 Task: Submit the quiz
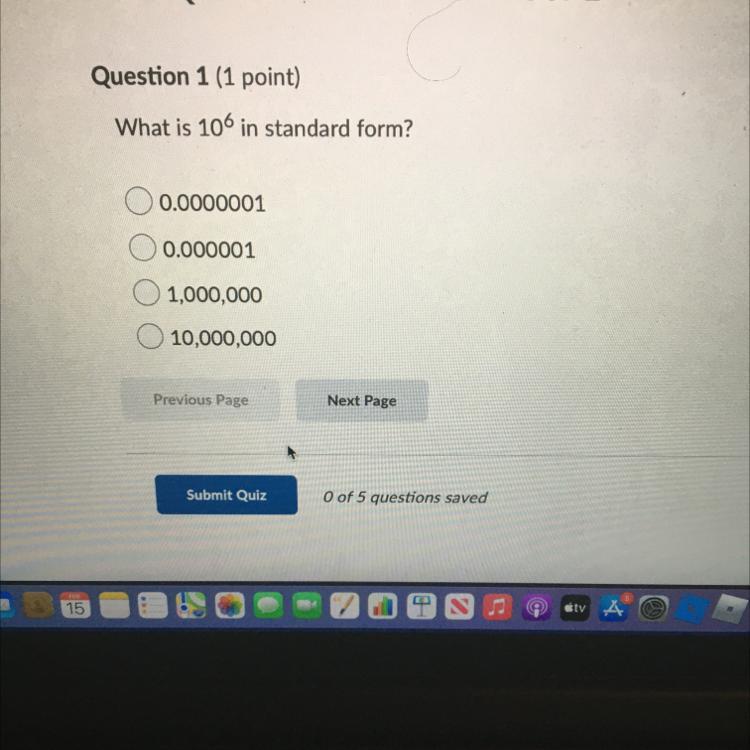pos(226,495)
